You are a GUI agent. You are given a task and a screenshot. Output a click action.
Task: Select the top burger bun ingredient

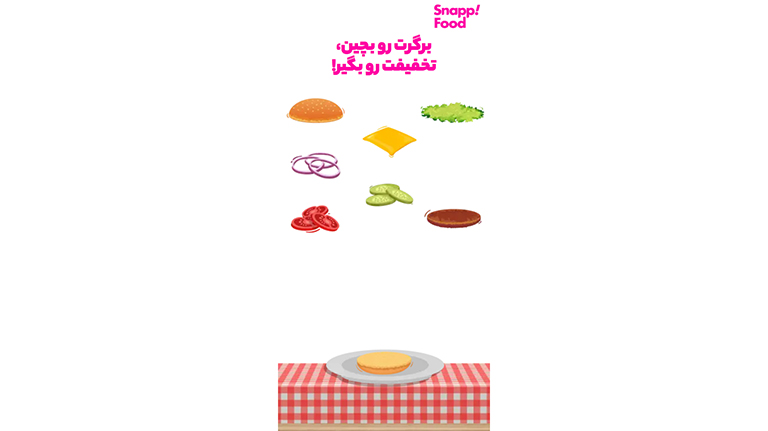[315, 110]
